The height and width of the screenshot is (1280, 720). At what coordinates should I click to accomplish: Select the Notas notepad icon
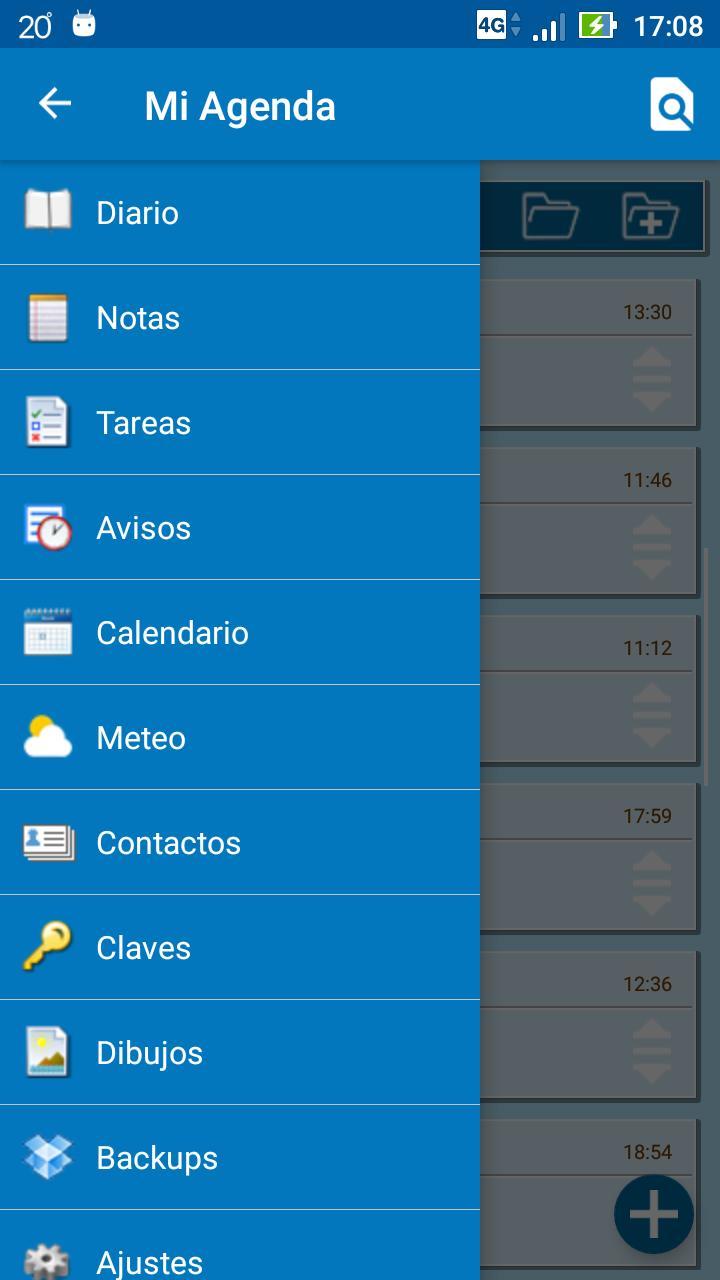pyautogui.click(x=45, y=316)
